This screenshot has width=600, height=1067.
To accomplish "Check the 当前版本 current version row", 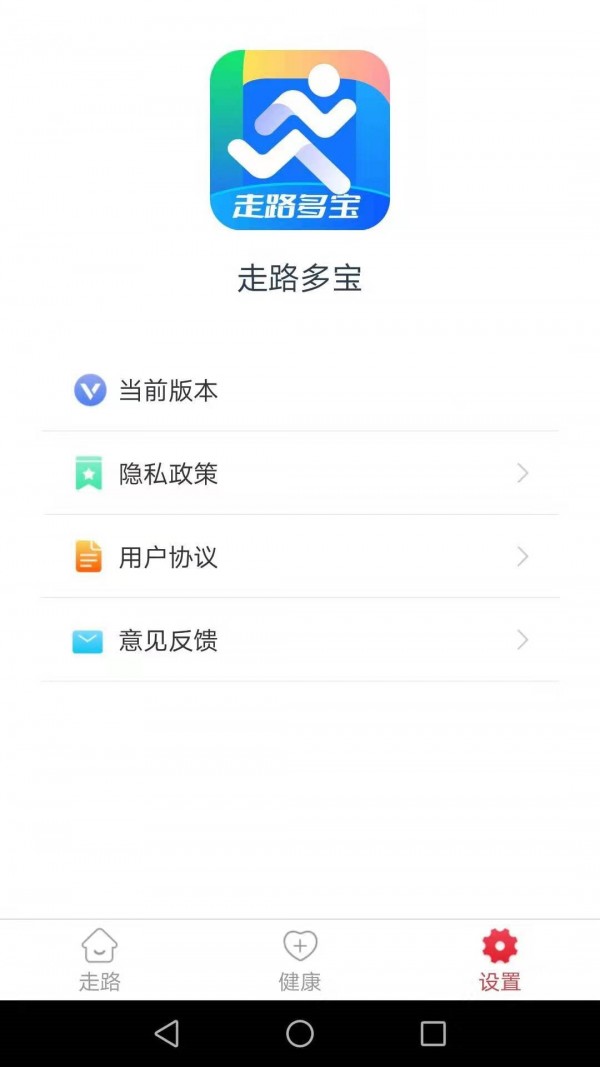I will [x=300, y=390].
